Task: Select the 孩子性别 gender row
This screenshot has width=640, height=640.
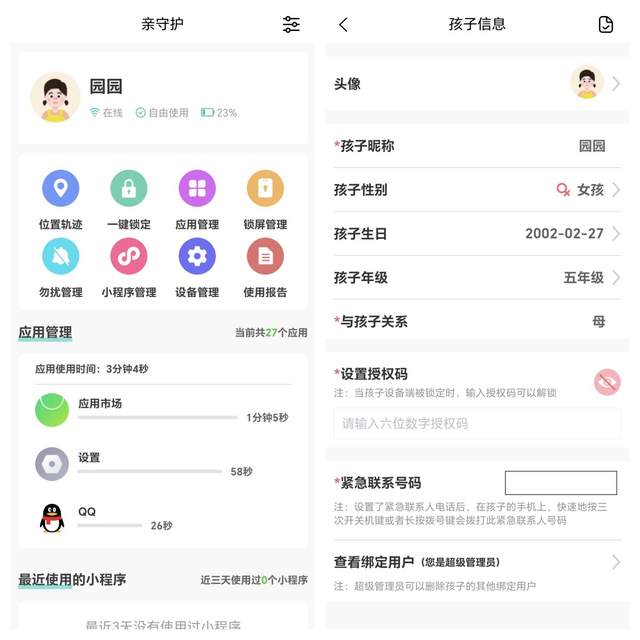Action: click(x=477, y=189)
